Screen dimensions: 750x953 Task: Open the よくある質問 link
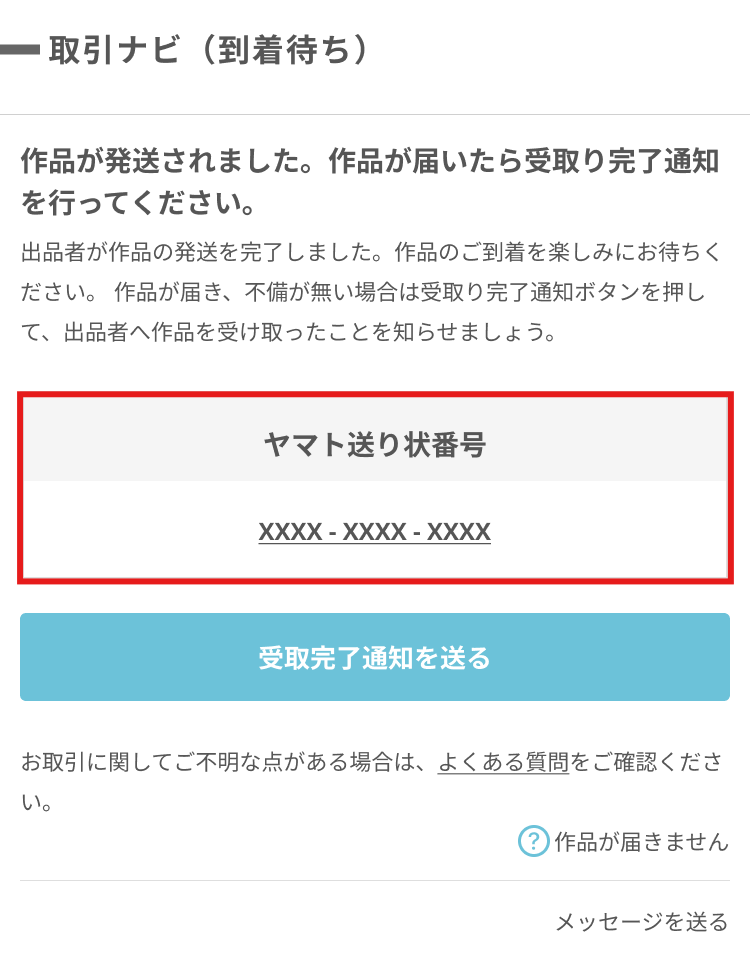[x=503, y=763]
